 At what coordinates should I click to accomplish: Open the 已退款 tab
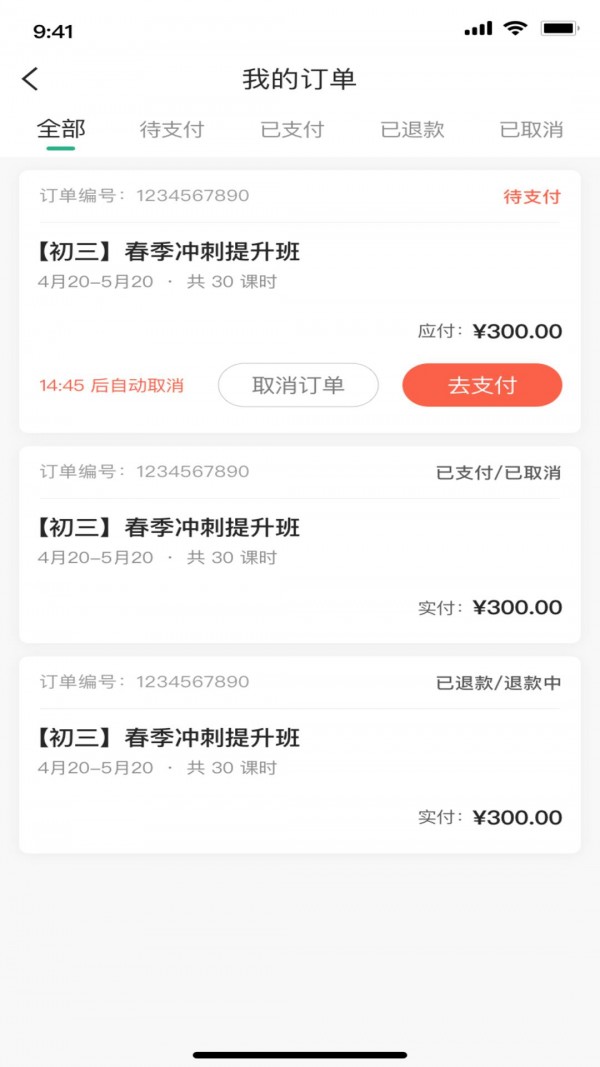[x=412, y=129]
